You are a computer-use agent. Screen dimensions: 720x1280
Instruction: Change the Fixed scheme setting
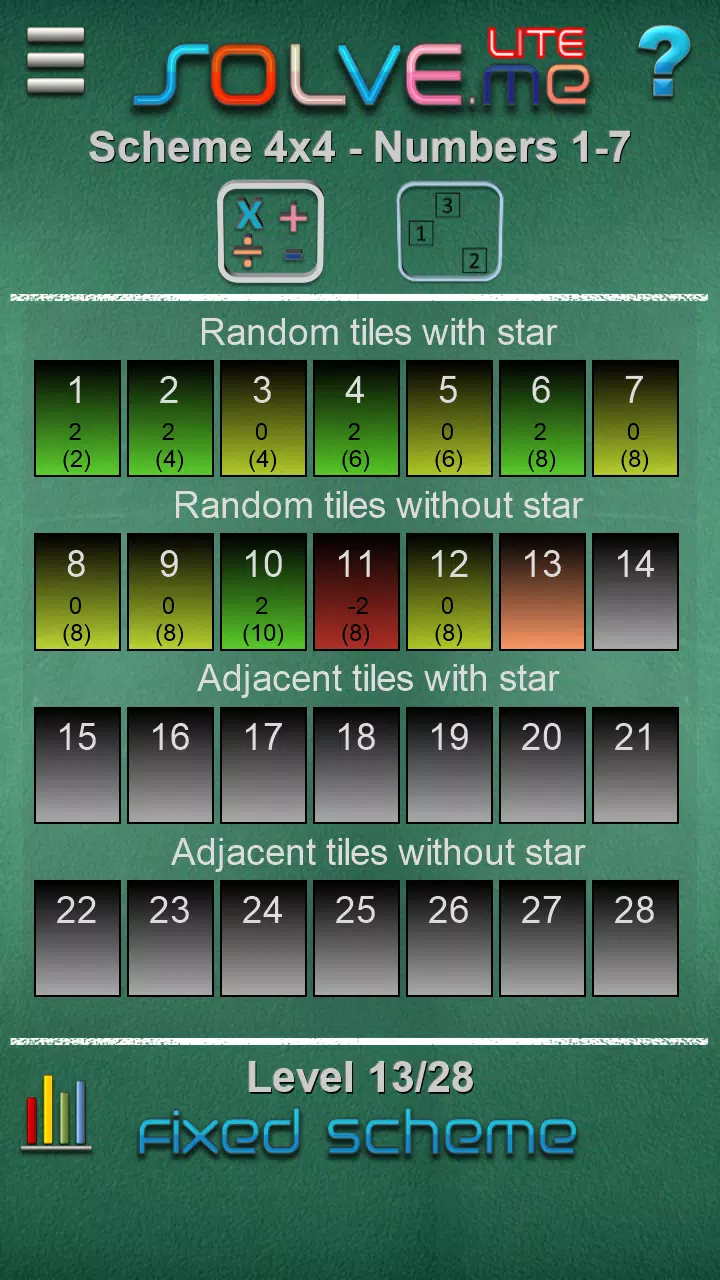[358, 1136]
